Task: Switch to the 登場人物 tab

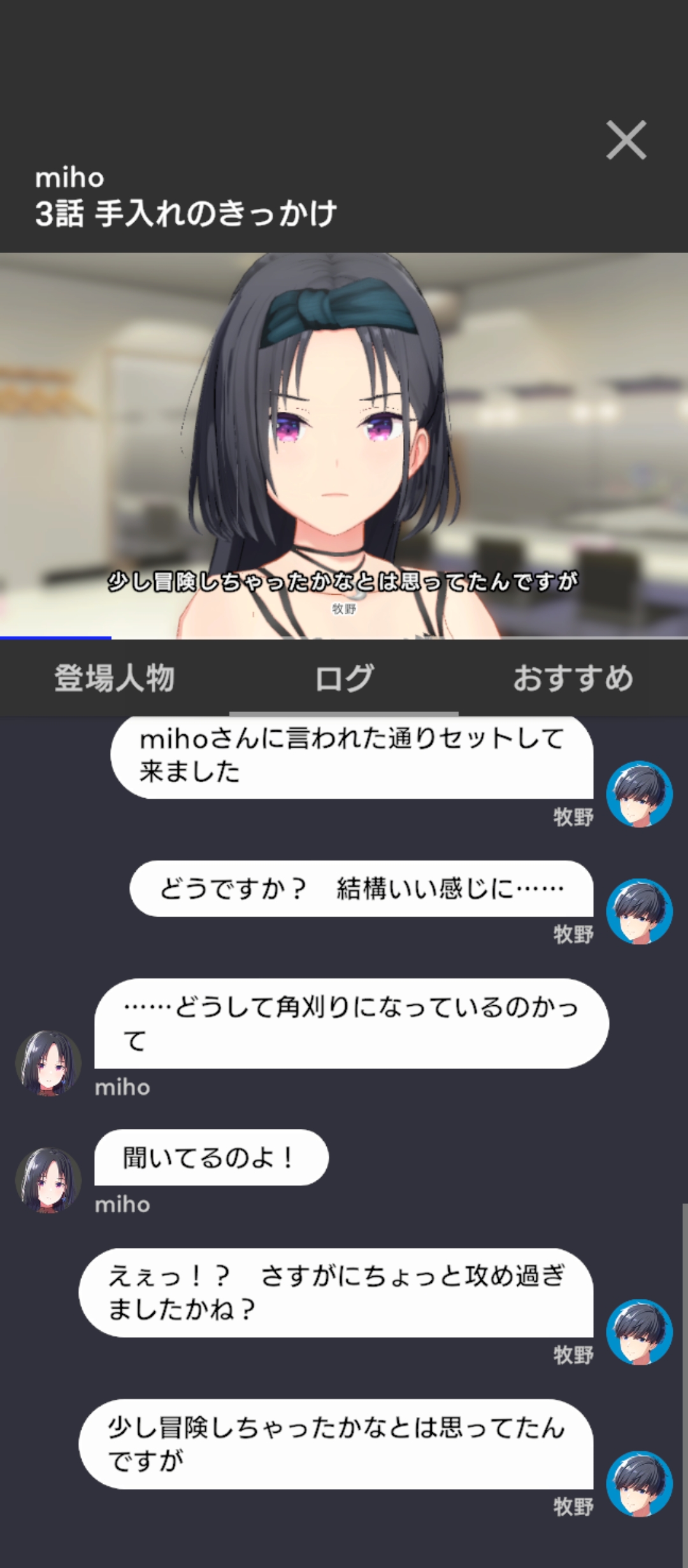Action: [115, 678]
